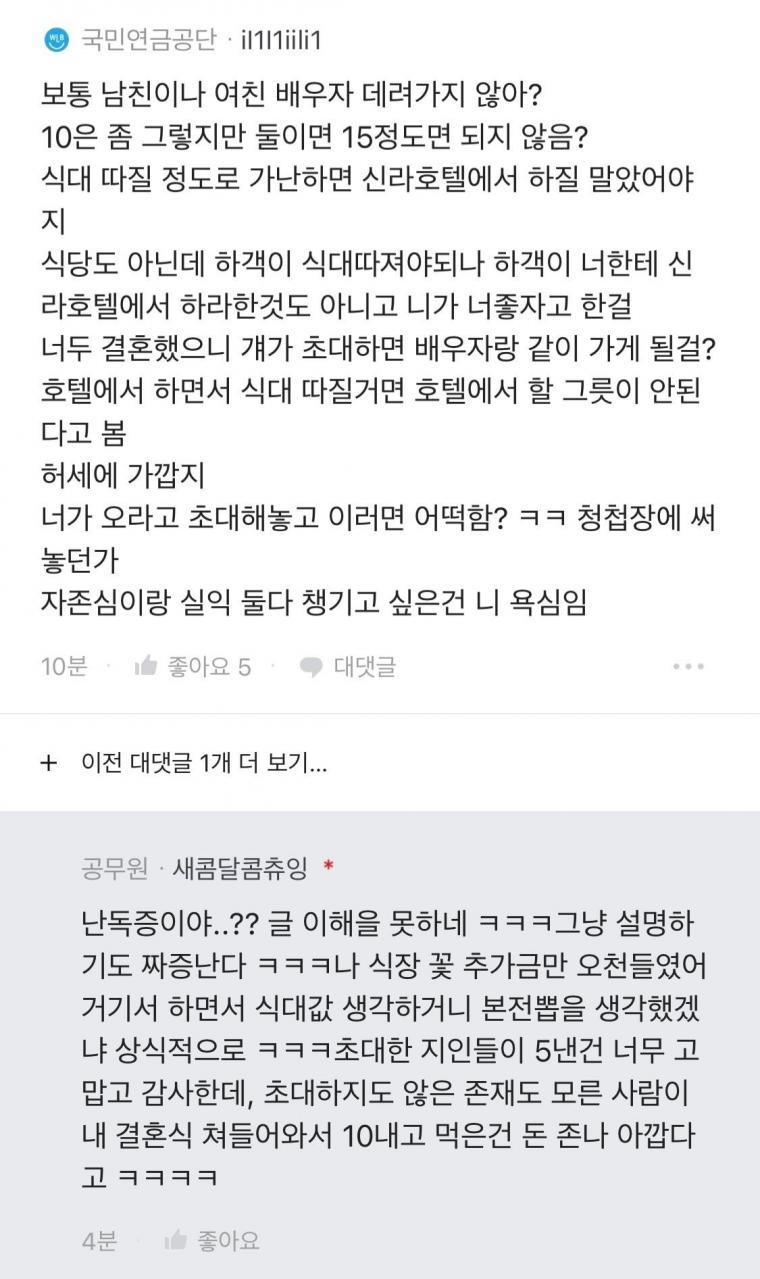Screen dimensions: 760x1279
Task: Open the profile of commenter il1l1iili1
Action: tap(282, 40)
